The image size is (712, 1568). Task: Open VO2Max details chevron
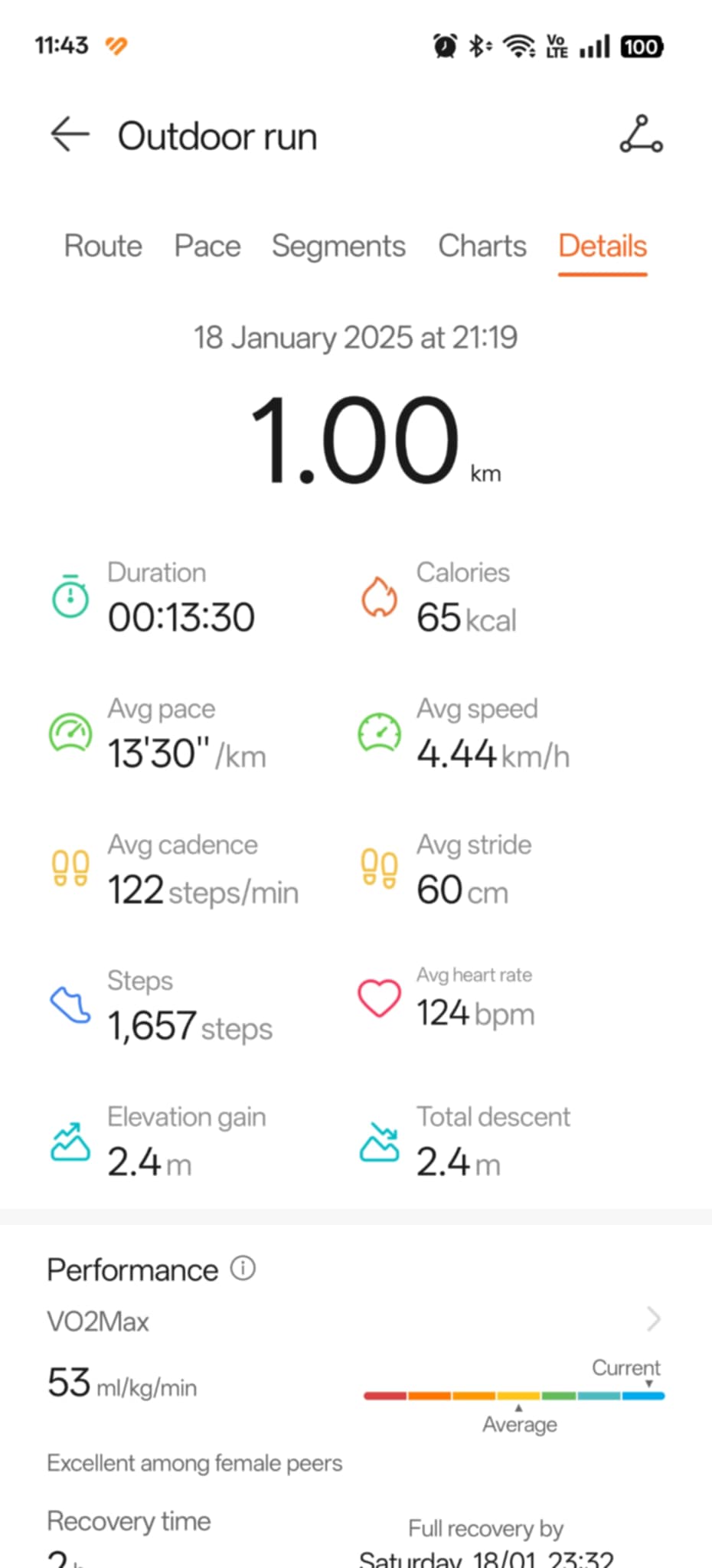(x=652, y=1319)
